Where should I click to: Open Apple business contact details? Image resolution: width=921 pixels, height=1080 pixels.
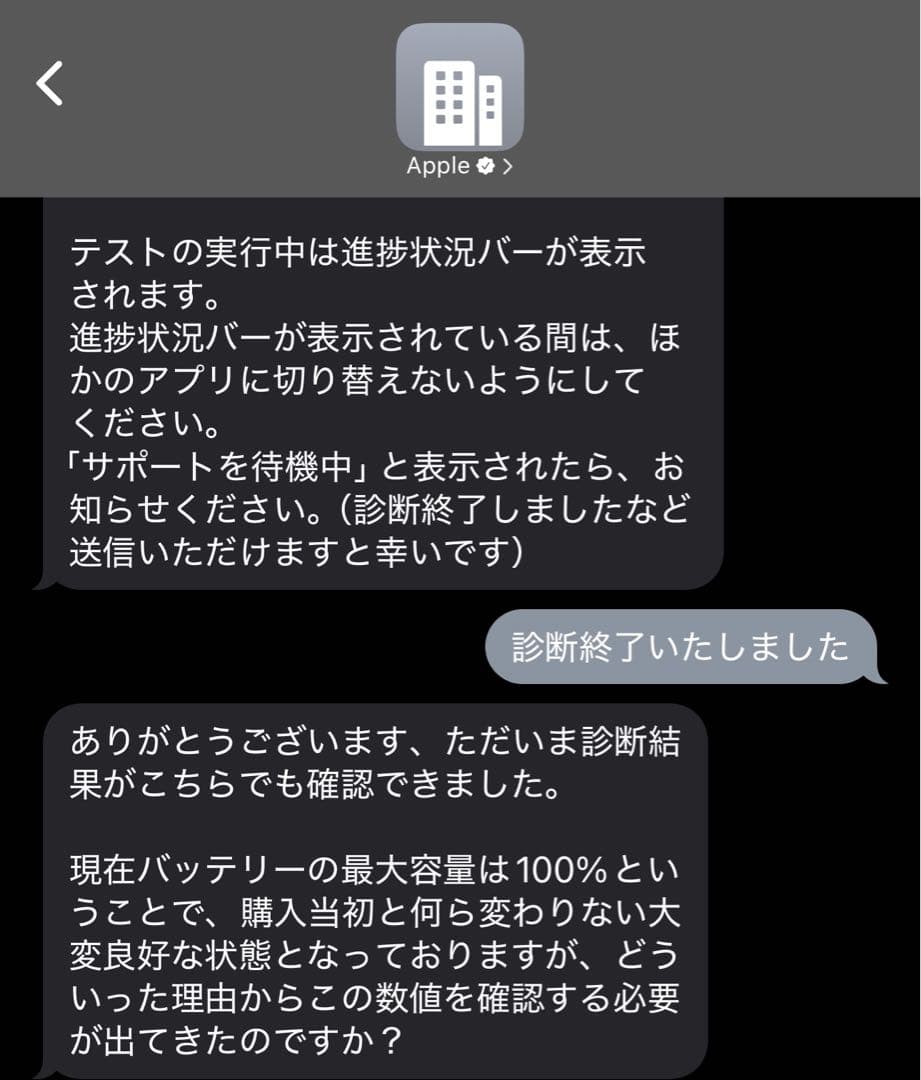[x=460, y=167]
